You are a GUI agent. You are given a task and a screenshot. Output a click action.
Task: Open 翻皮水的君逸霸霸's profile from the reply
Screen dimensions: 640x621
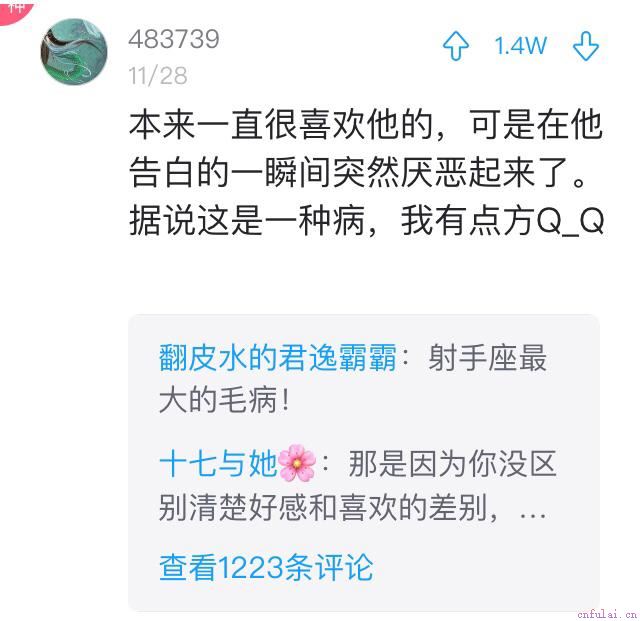(x=278, y=358)
